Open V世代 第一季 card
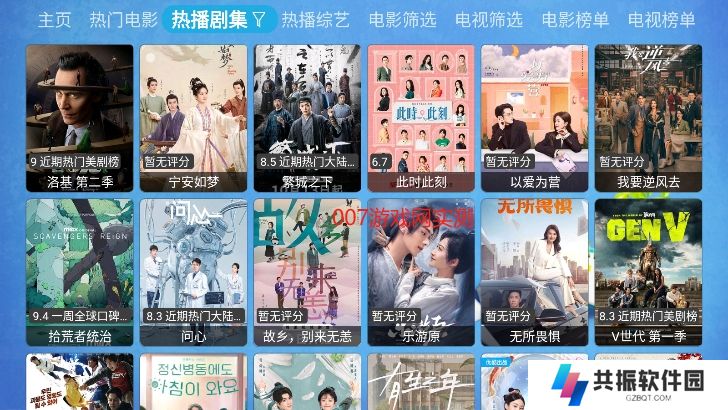Screen dimensions: 728x410 [x=647, y=270]
